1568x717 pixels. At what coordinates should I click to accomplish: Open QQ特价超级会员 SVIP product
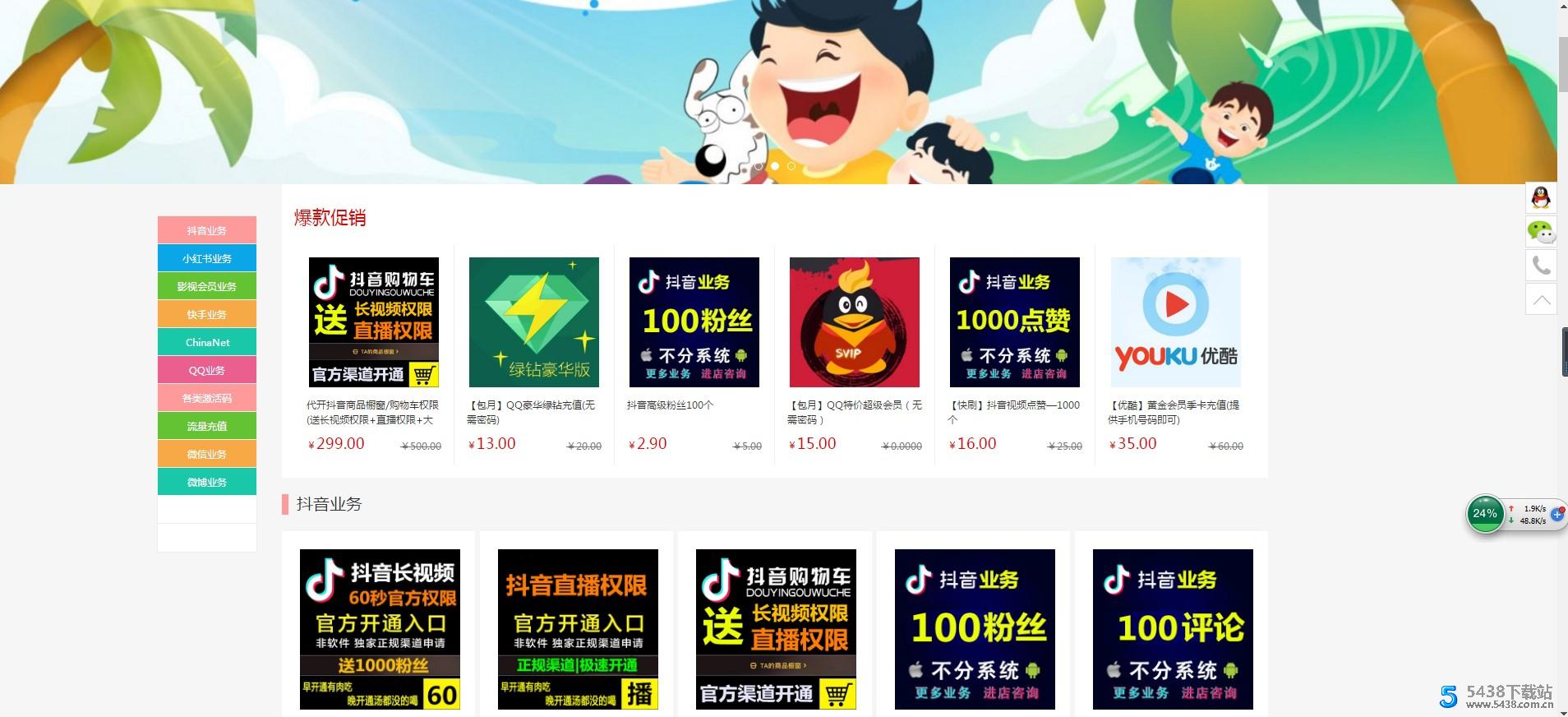[854, 322]
